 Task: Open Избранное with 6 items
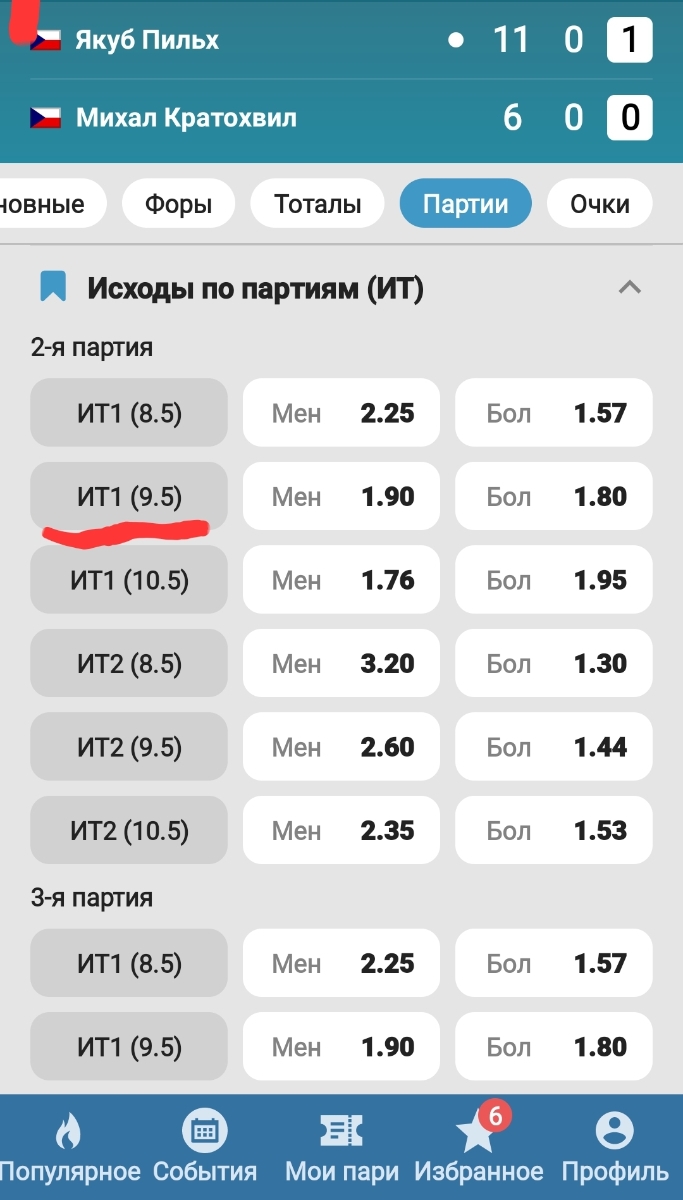pos(478,1148)
